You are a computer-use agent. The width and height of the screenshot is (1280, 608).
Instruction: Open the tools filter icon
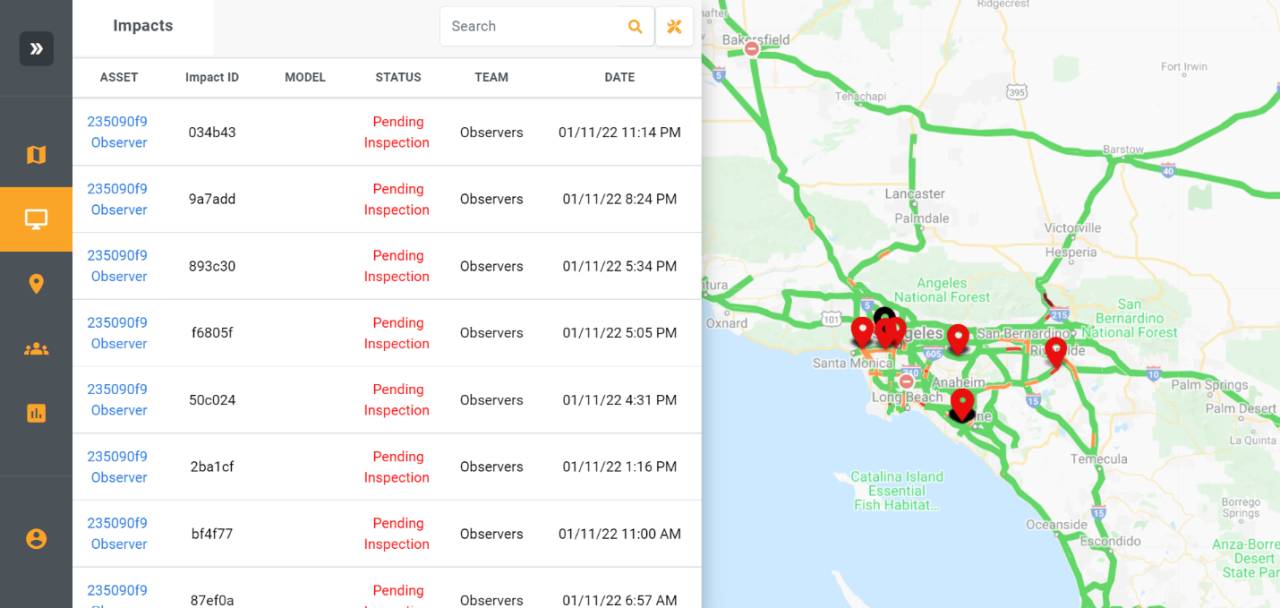(x=674, y=26)
